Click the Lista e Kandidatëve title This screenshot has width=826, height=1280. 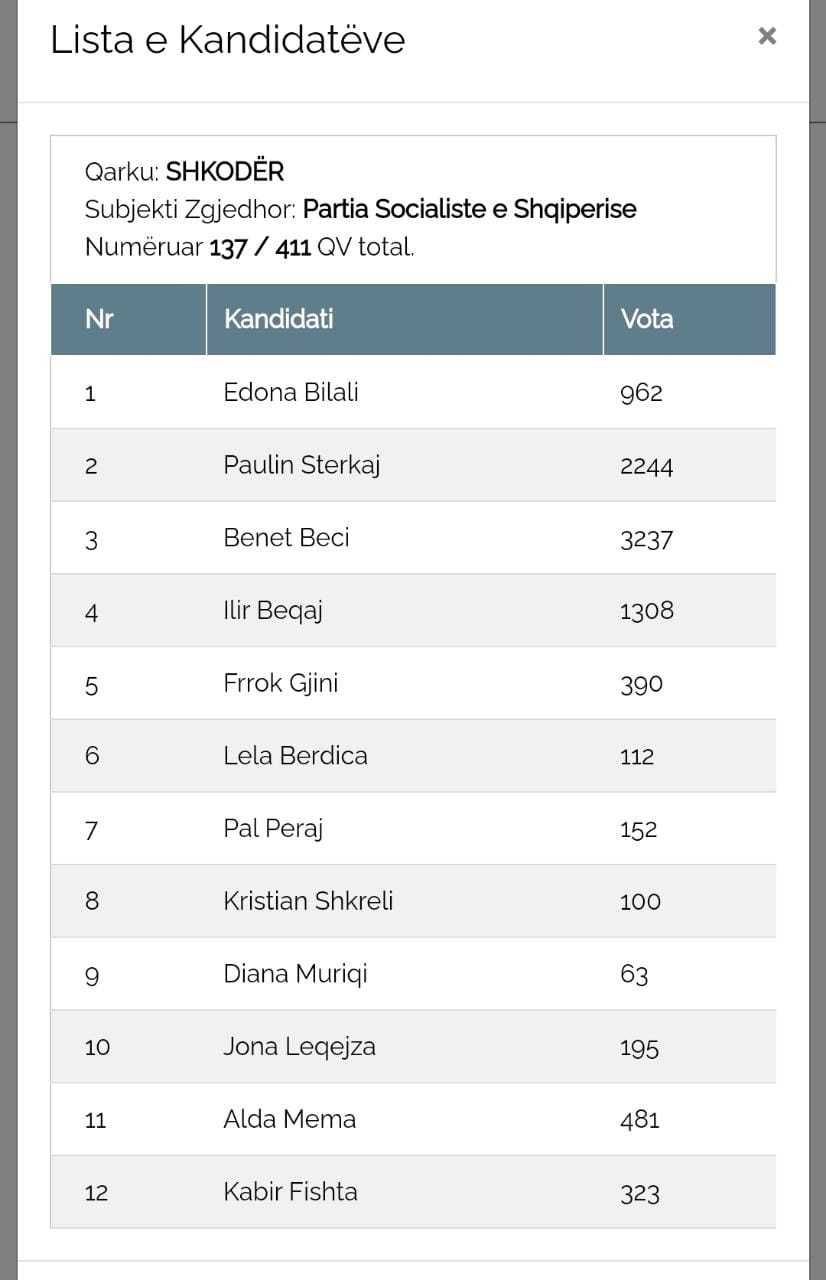point(227,40)
